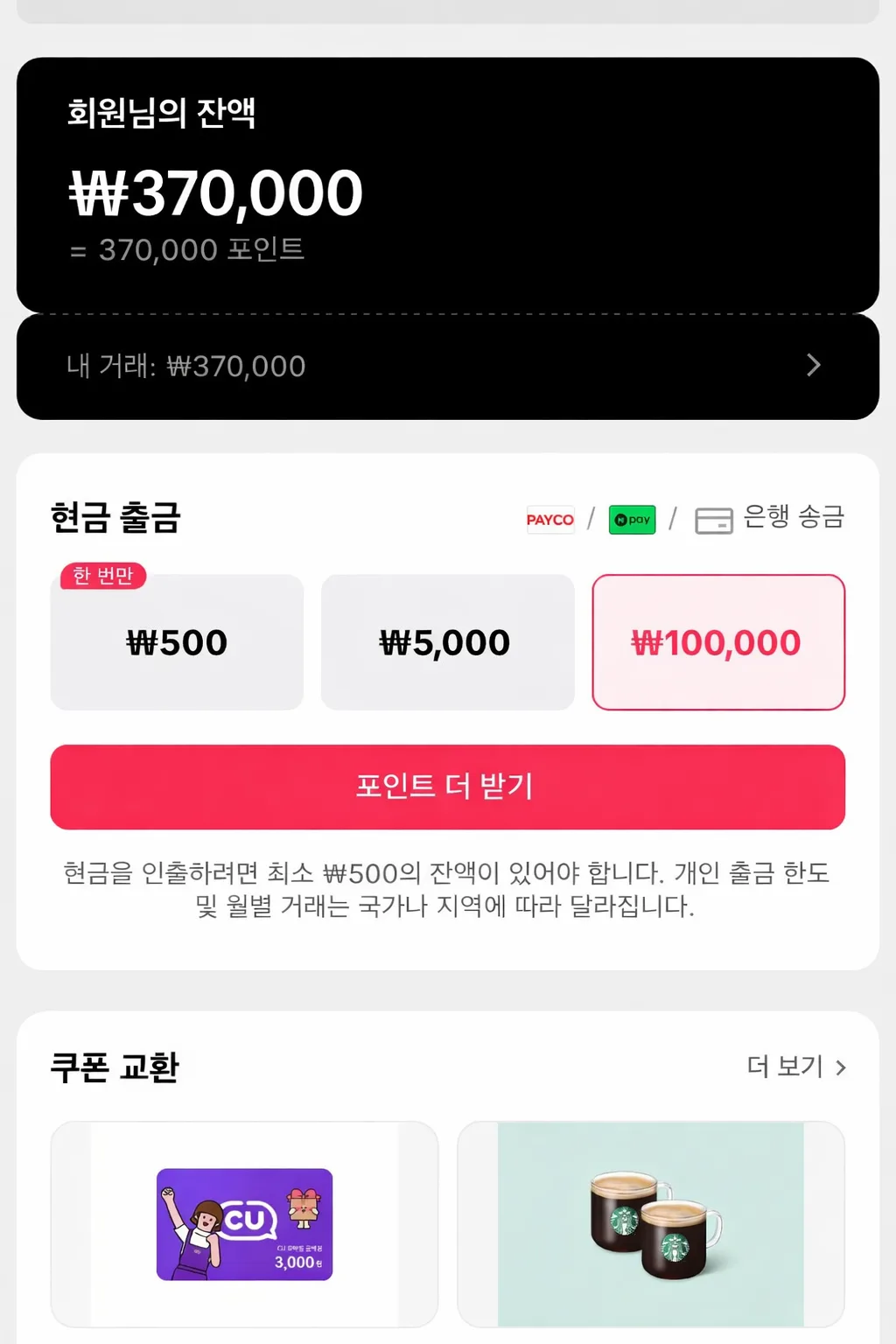This screenshot has width=896, height=1344.
Task: Open the 쿠폰 교환 section header
Action: pyautogui.click(x=115, y=1067)
